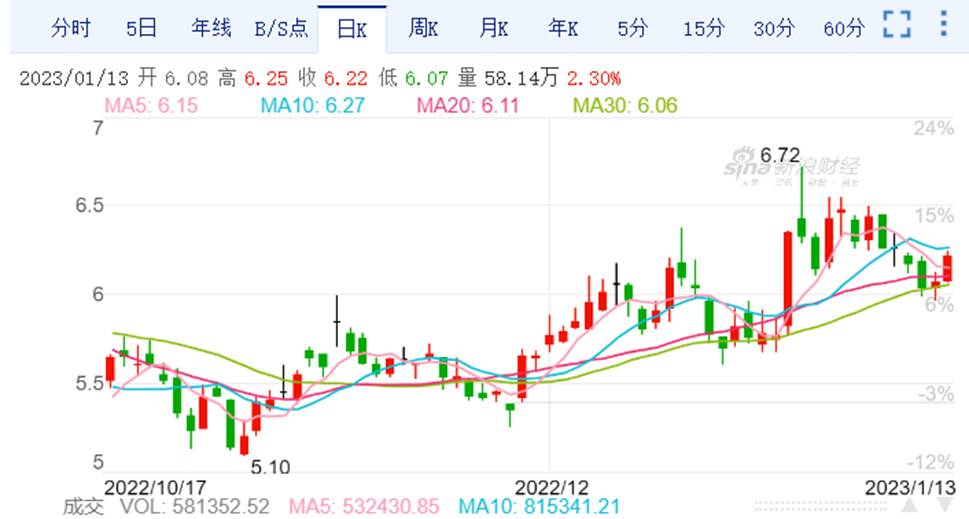Screen dimensions: 969x519
Task: Choose the 30分 interval chart
Action: pos(773,29)
